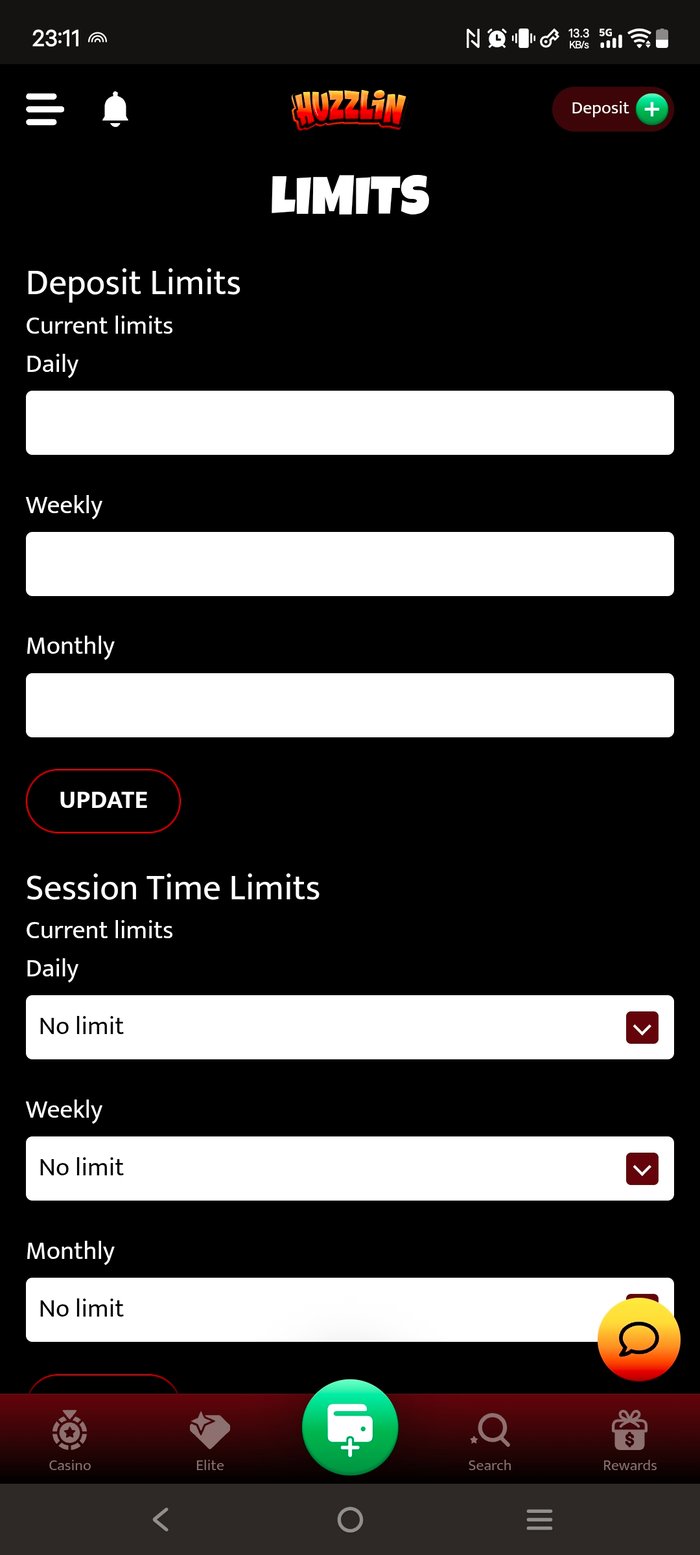
Task: Switch to the Rewards tab
Action: point(630,1440)
